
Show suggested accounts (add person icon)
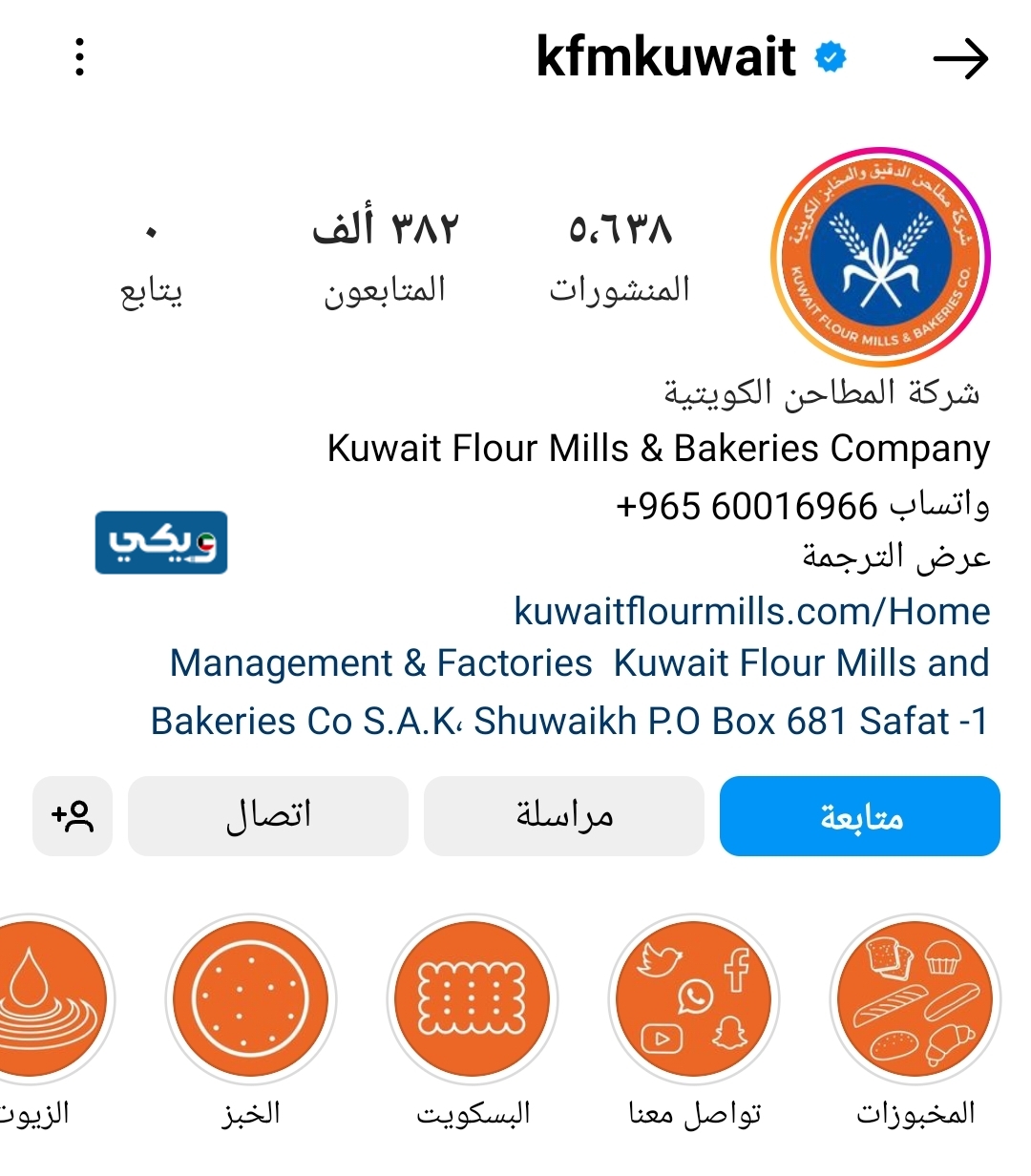(x=73, y=816)
